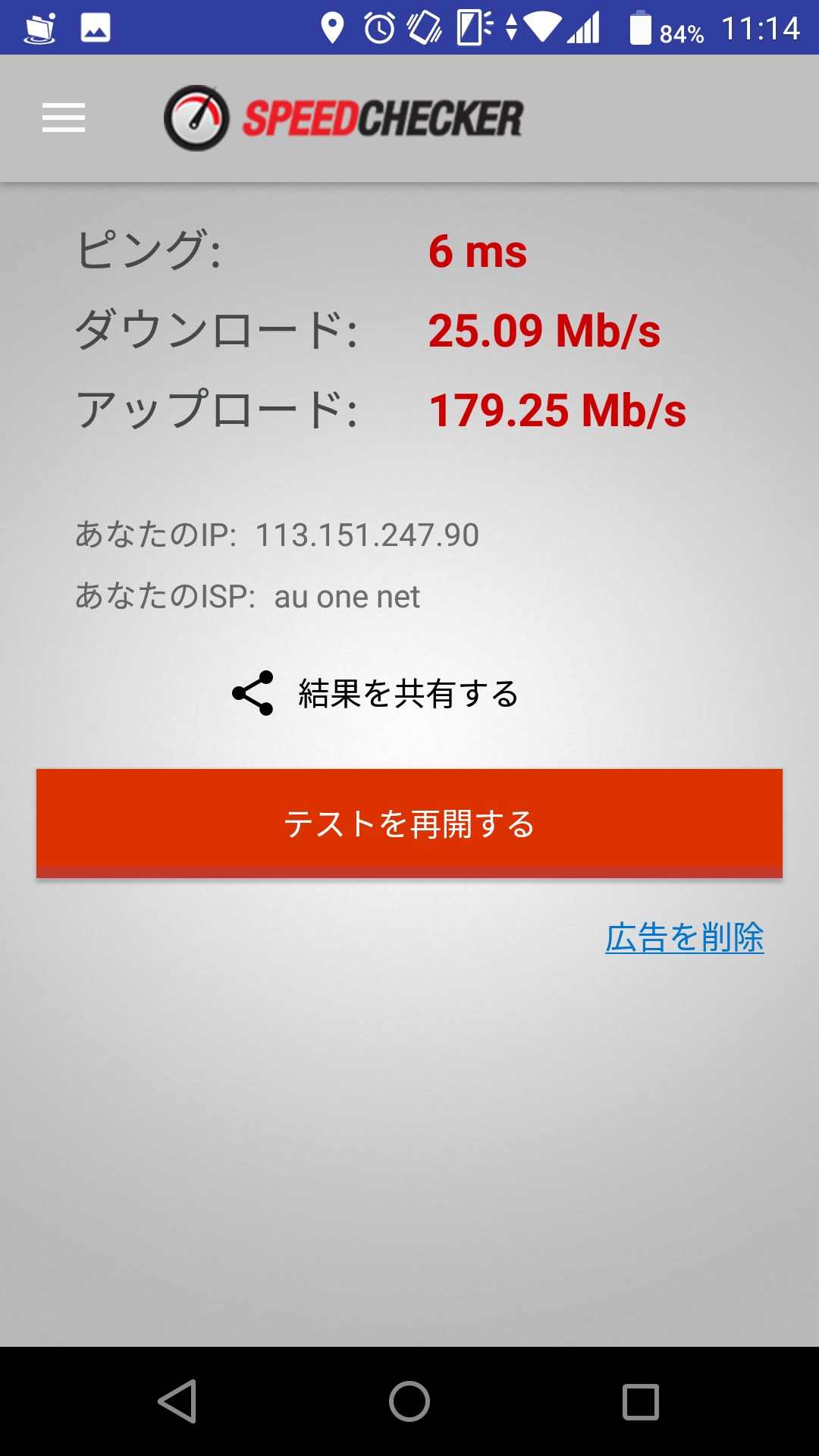Tap the upload speed 179.25 Mb/s
Image resolution: width=819 pixels, height=1456 pixels.
click(559, 411)
